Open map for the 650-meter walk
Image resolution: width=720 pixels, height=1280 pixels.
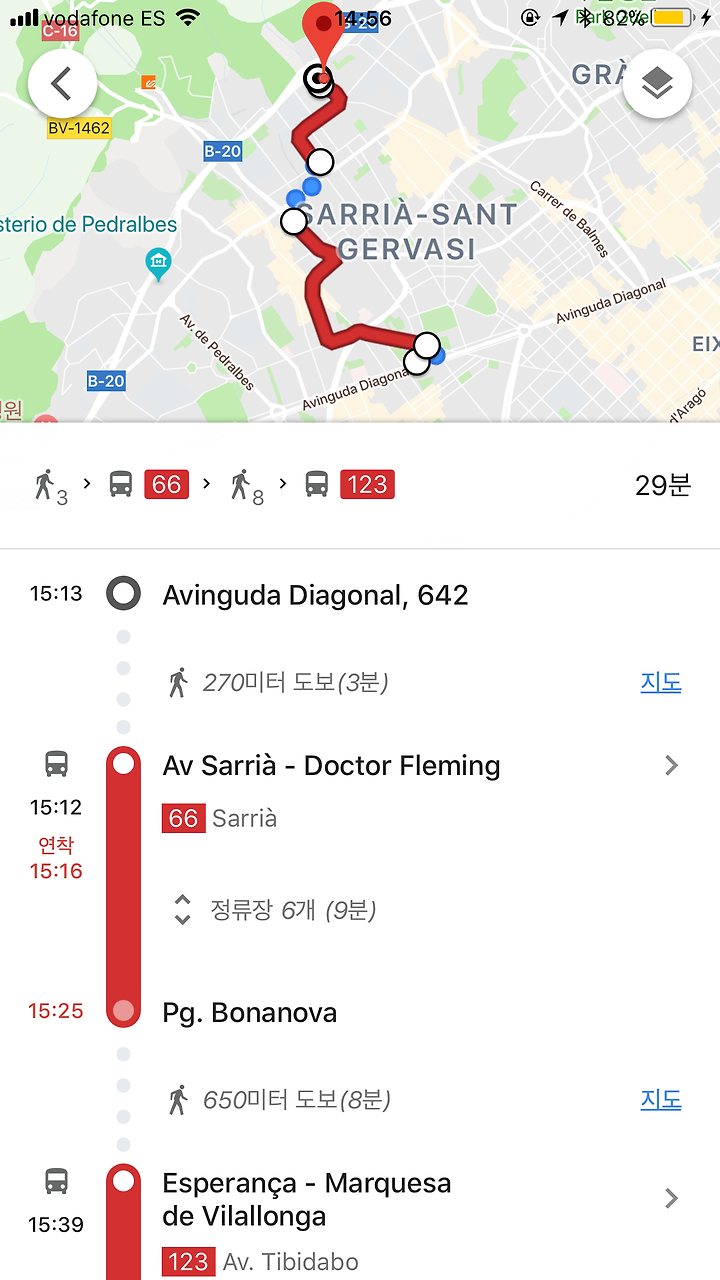[x=661, y=1100]
